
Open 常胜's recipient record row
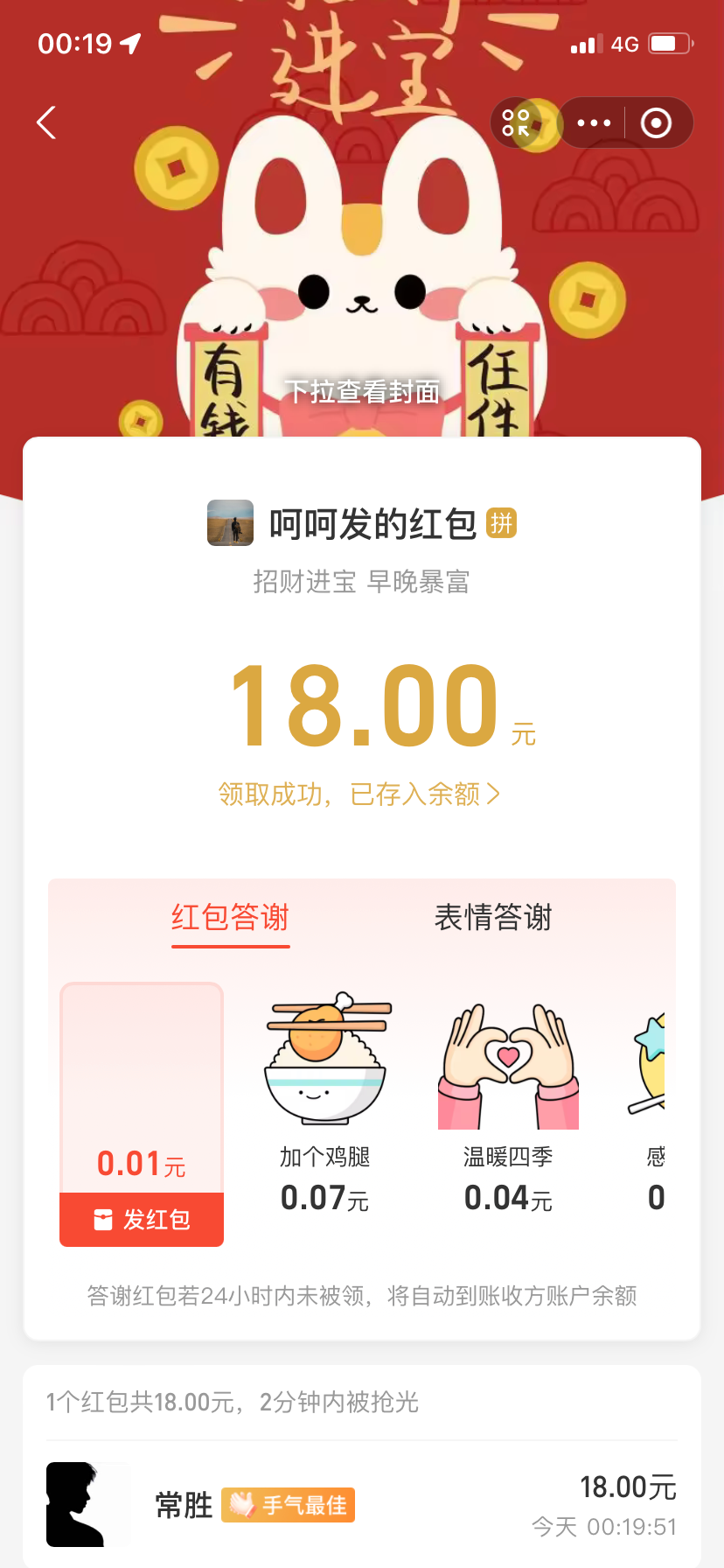click(362, 1504)
